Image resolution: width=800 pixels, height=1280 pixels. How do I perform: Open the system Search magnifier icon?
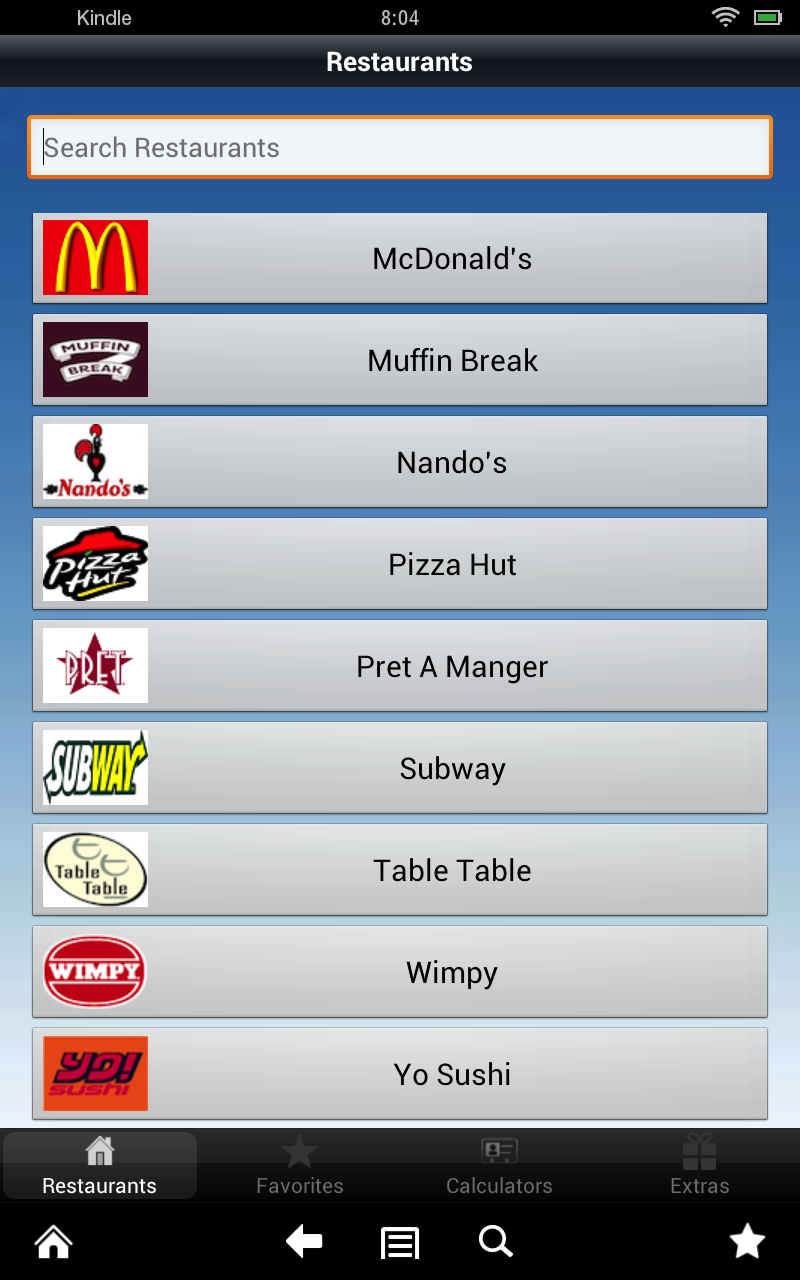click(x=495, y=1241)
